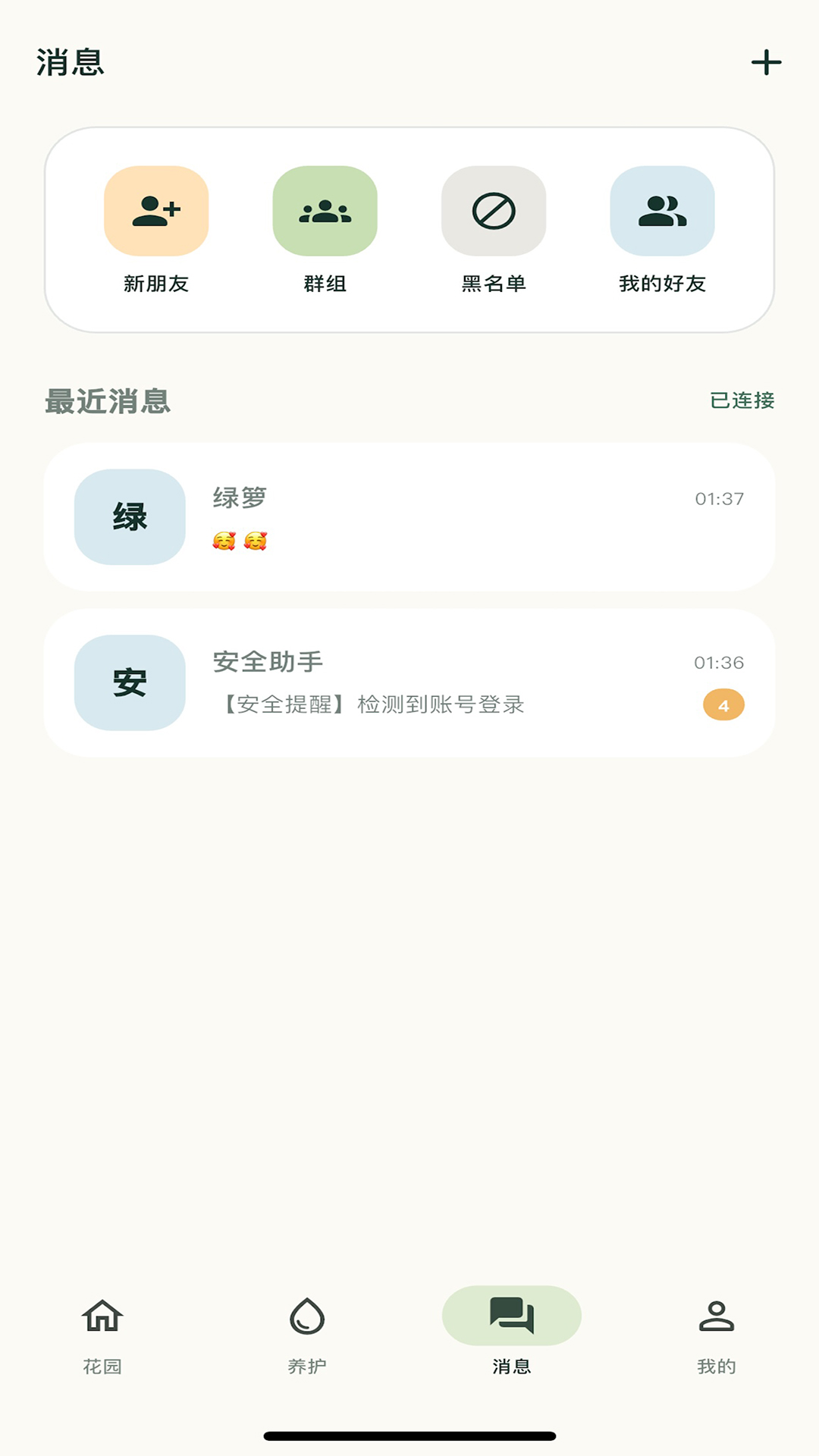
Task: Open the chat with 绿萝
Action: point(409,517)
